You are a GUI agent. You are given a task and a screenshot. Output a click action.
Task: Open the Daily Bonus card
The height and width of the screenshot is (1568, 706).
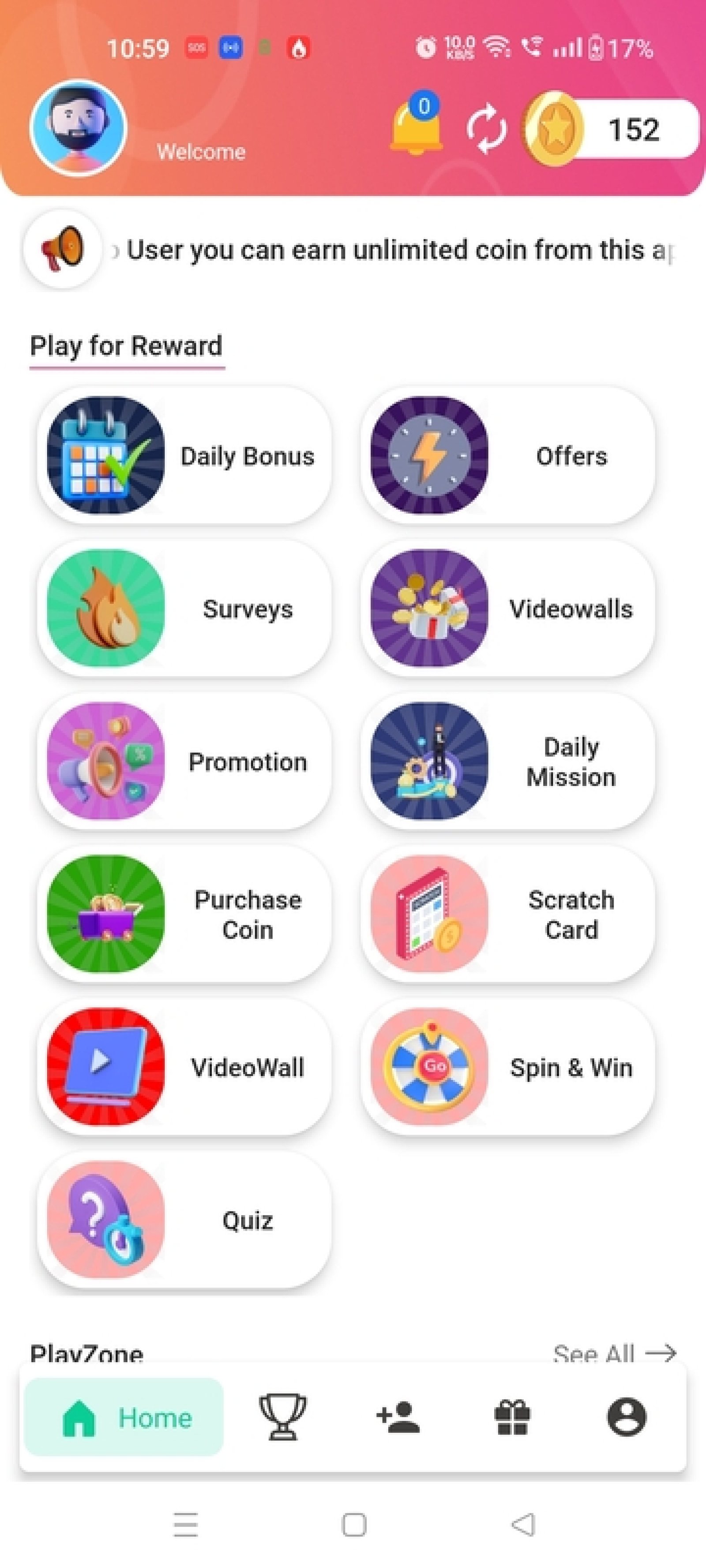[184, 455]
